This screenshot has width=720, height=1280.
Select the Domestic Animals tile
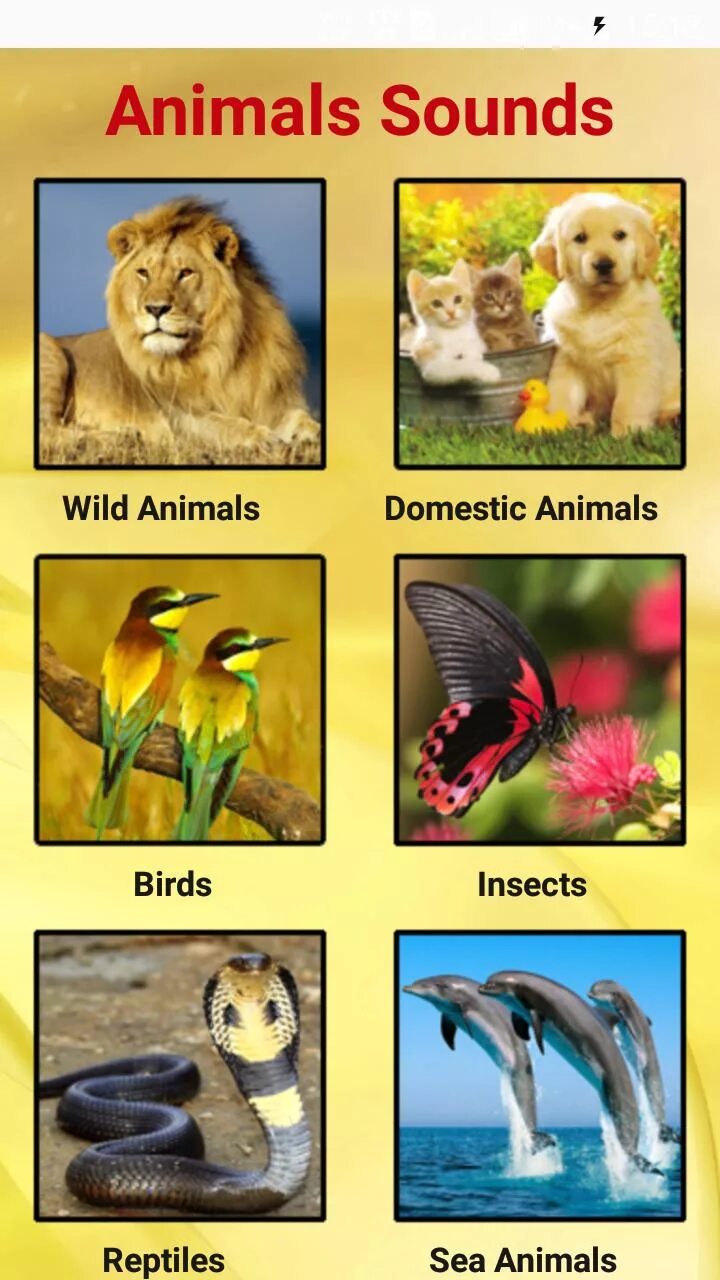[540, 324]
